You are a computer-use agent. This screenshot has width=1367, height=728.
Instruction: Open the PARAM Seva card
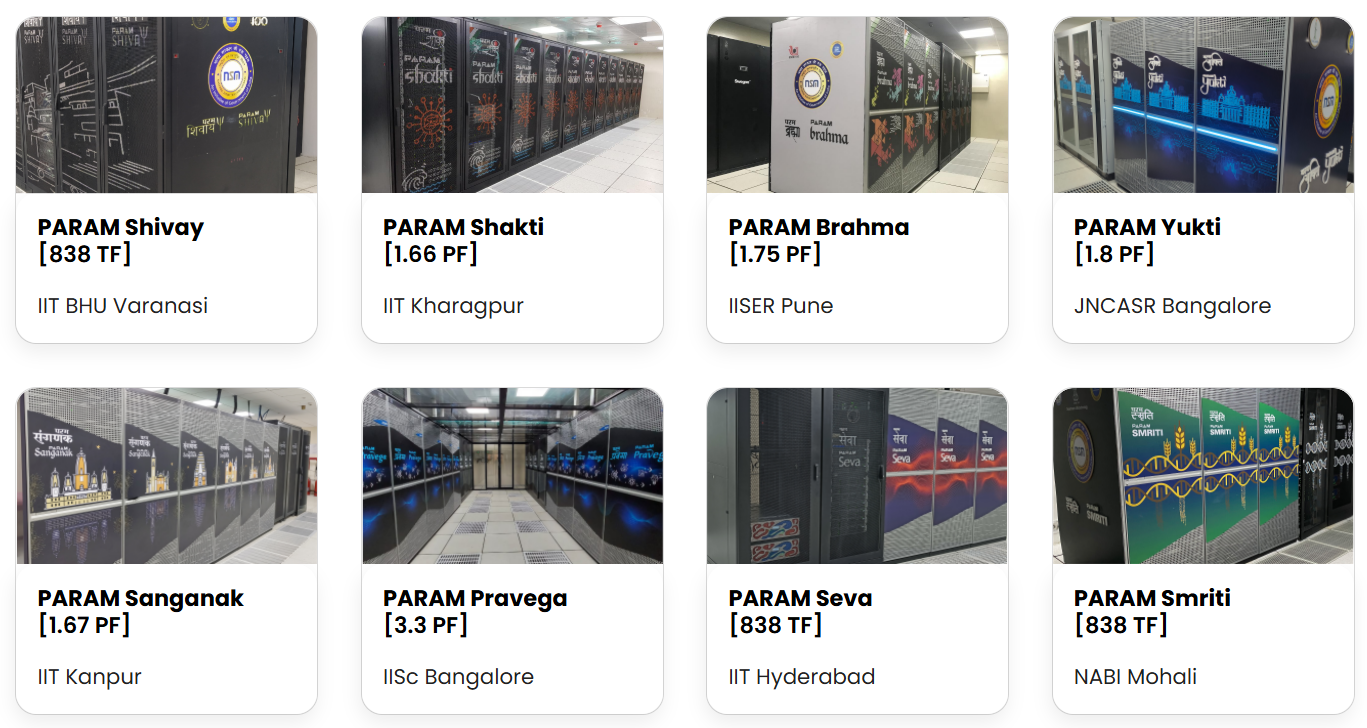[857, 551]
